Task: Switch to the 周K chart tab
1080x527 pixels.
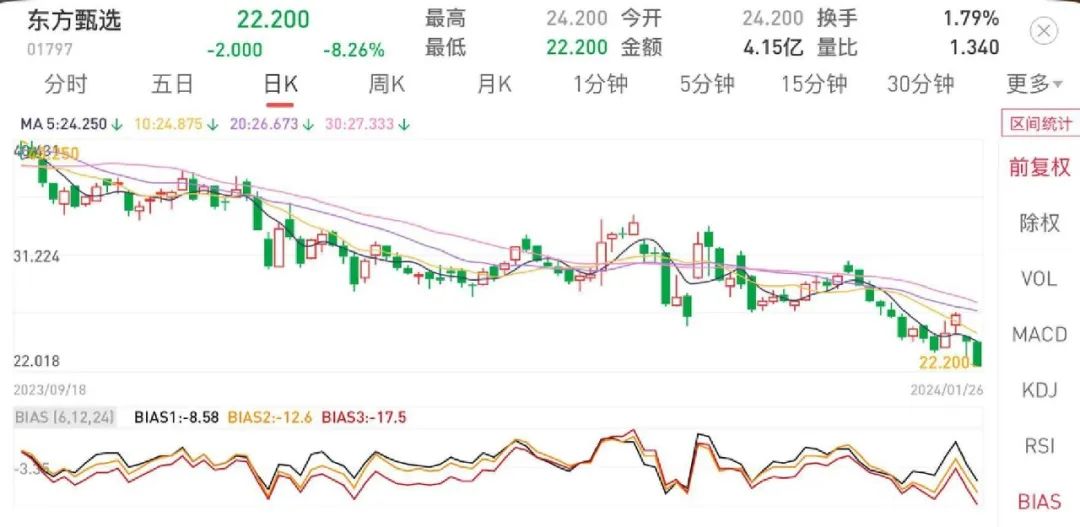Action: point(386,84)
